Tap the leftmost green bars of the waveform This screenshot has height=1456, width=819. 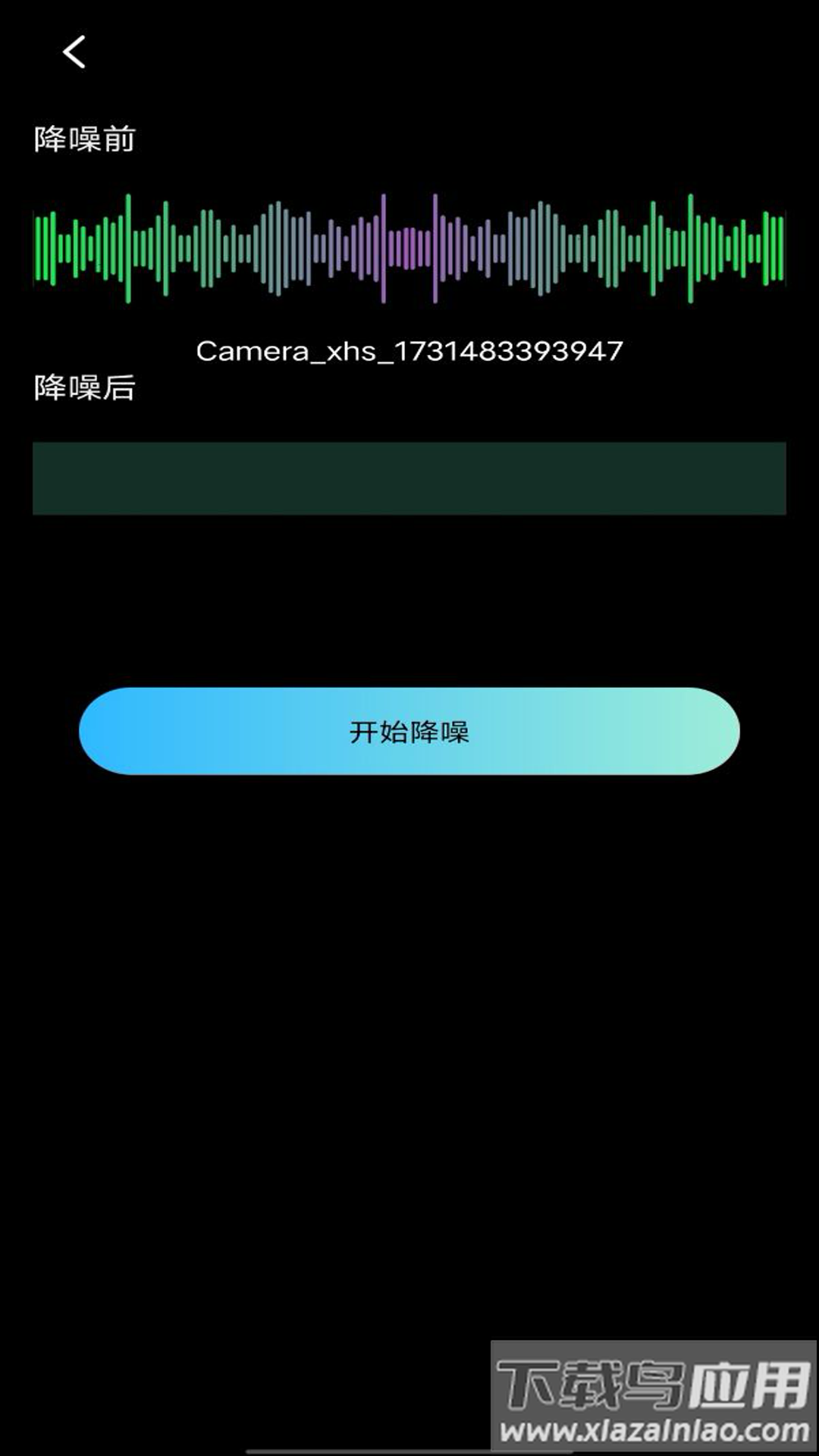point(53,246)
